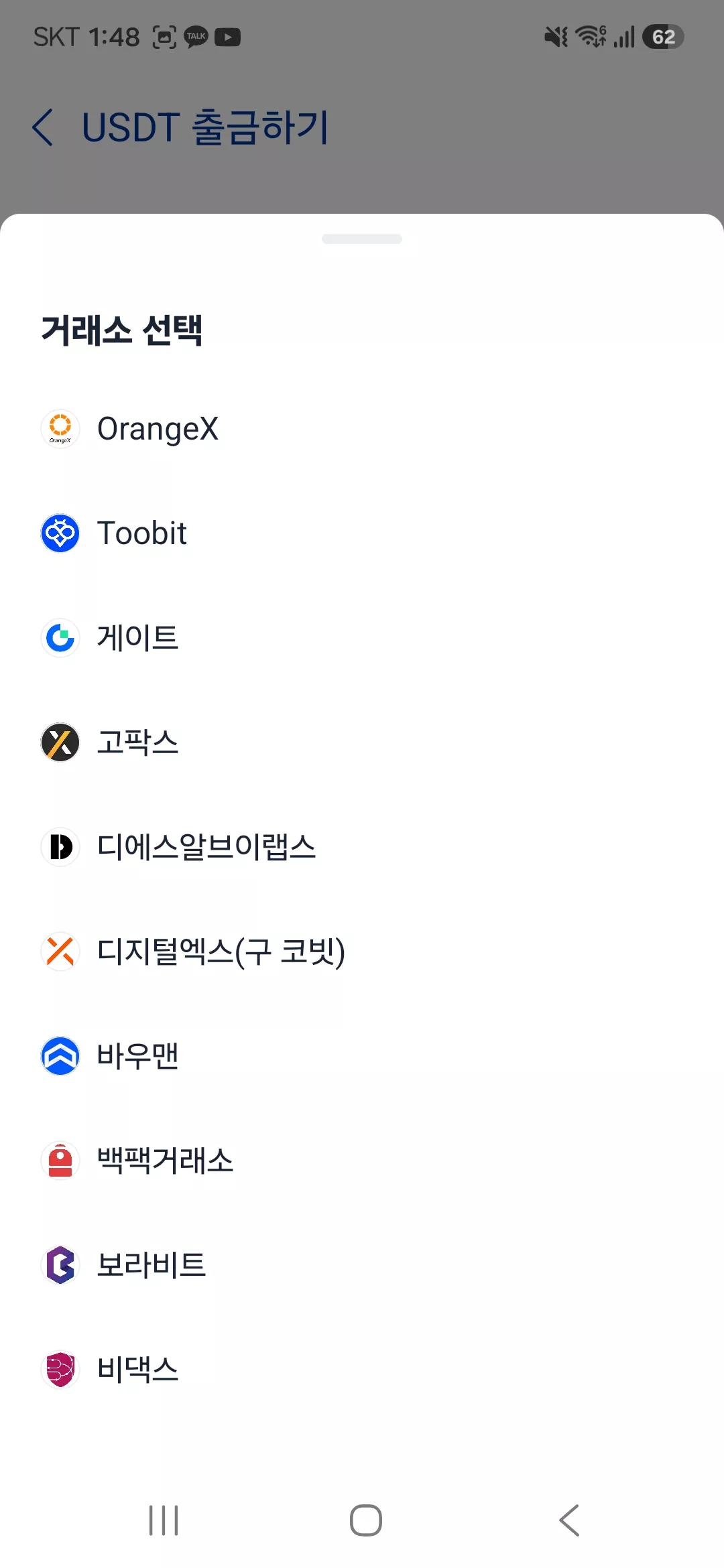Image resolution: width=724 pixels, height=1568 pixels.
Task: Select 디에스알브이랩스 in the list
Action: pos(362,847)
